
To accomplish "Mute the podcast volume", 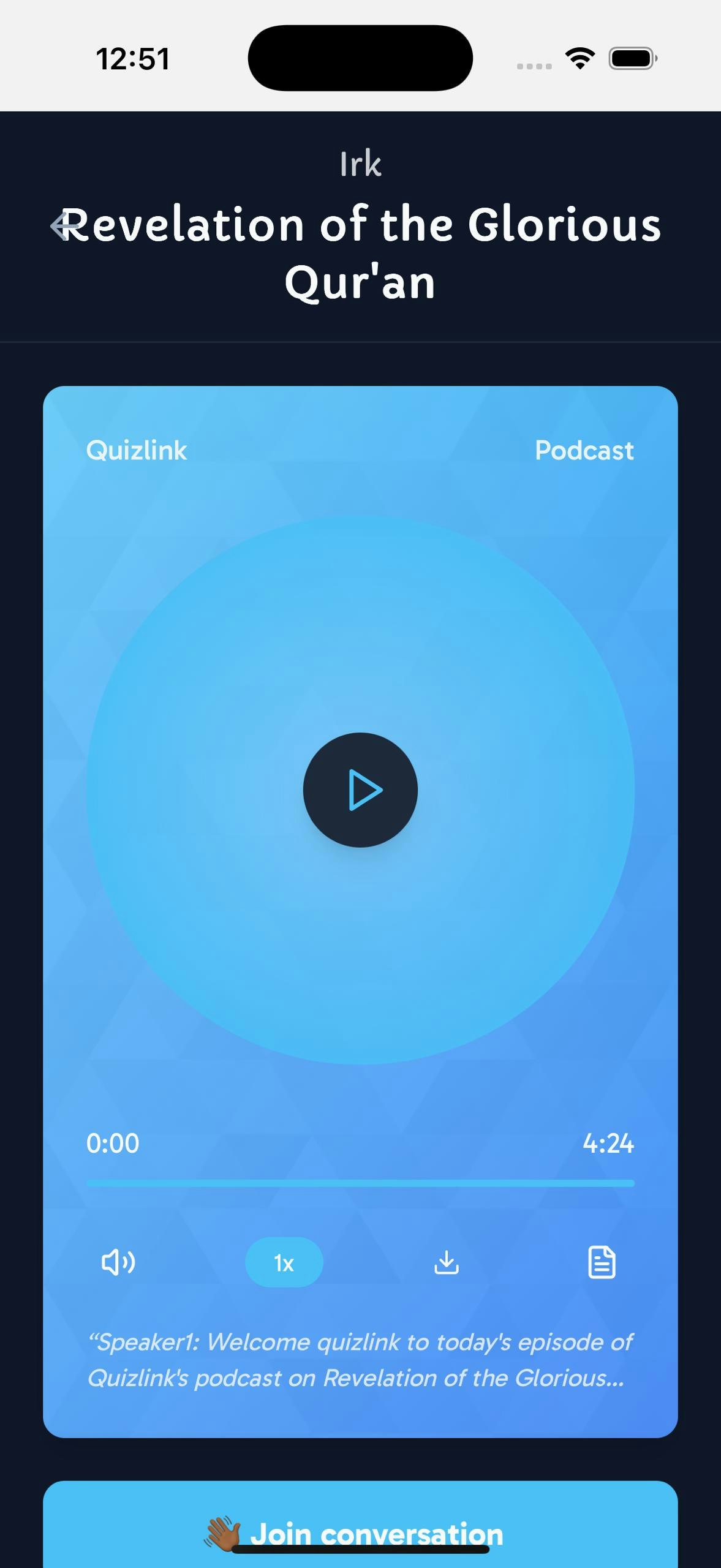I will point(118,1262).
